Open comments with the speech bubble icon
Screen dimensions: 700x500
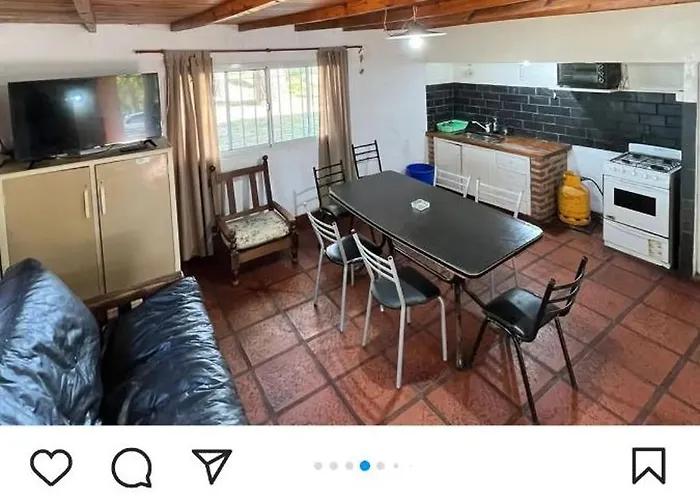131,466
